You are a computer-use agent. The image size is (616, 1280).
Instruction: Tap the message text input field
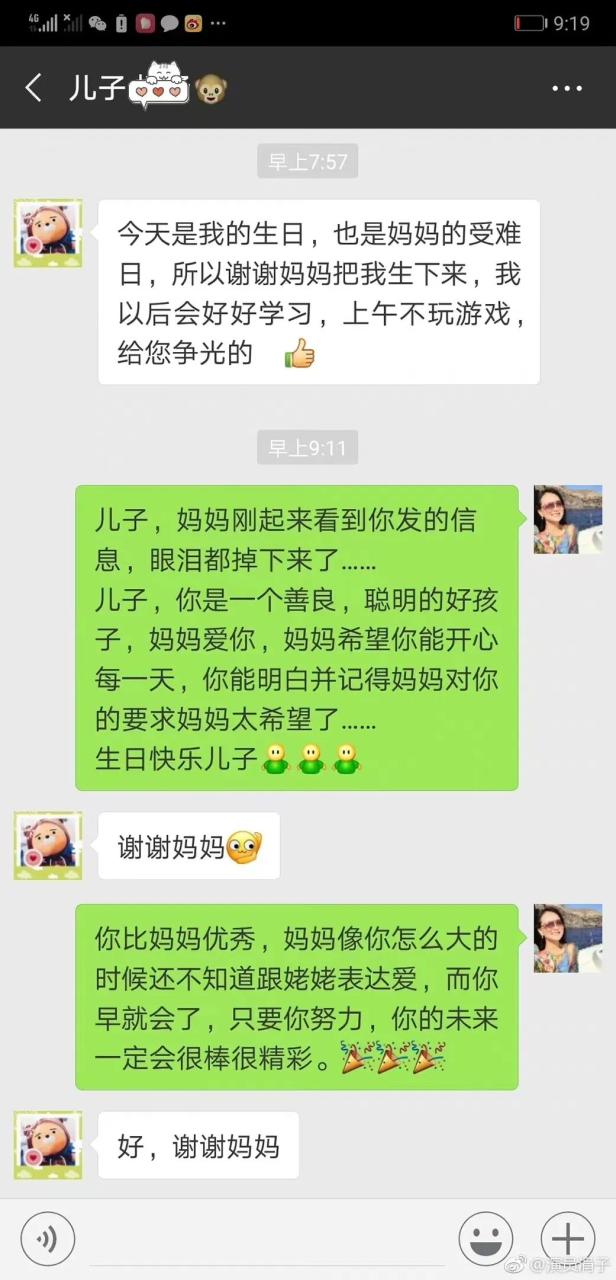coord(267,1240)
